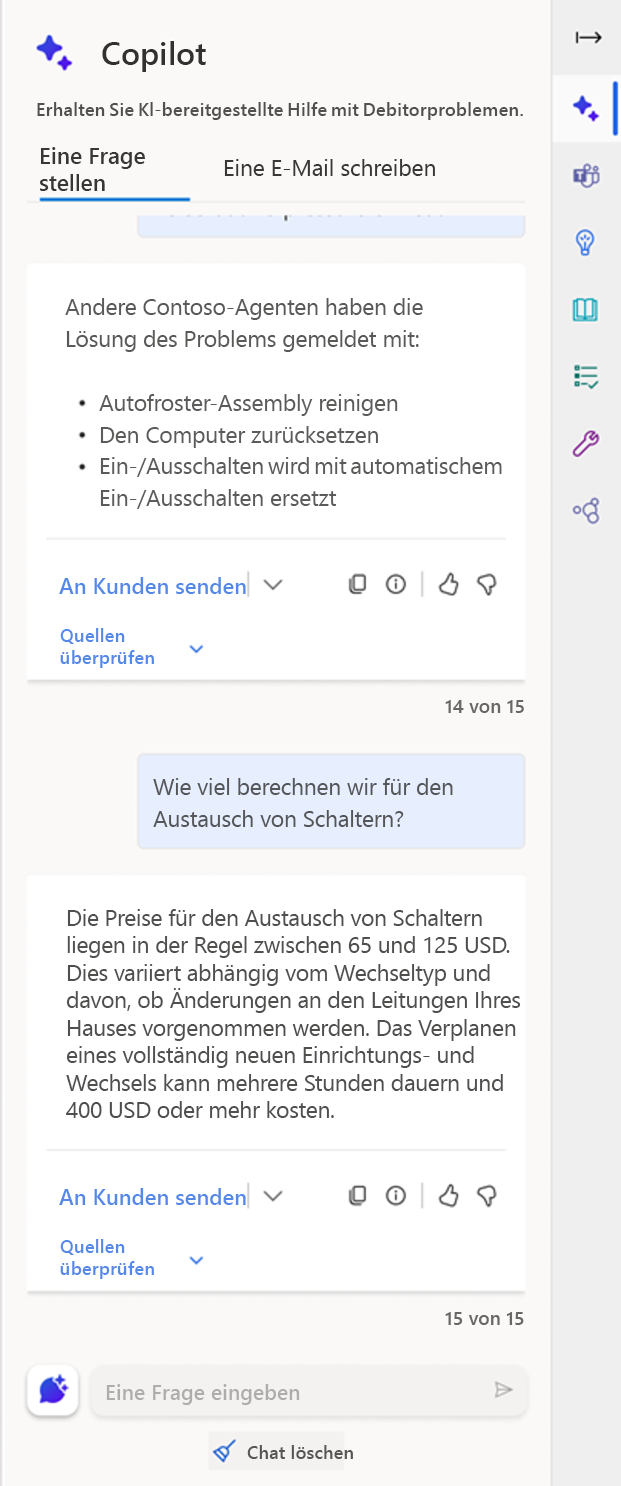Image resolution: width=621 pixels, height=1486 pixels.
Task: Focus the Eine Frage eingeben field
Action: click(290, 1392)
